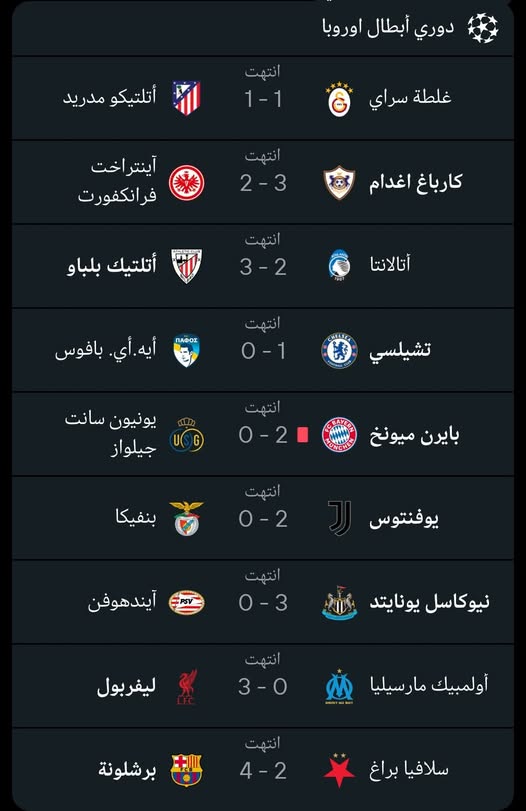
Task: Open the دوري أبطال اوروبا league header
Action: 263,28
